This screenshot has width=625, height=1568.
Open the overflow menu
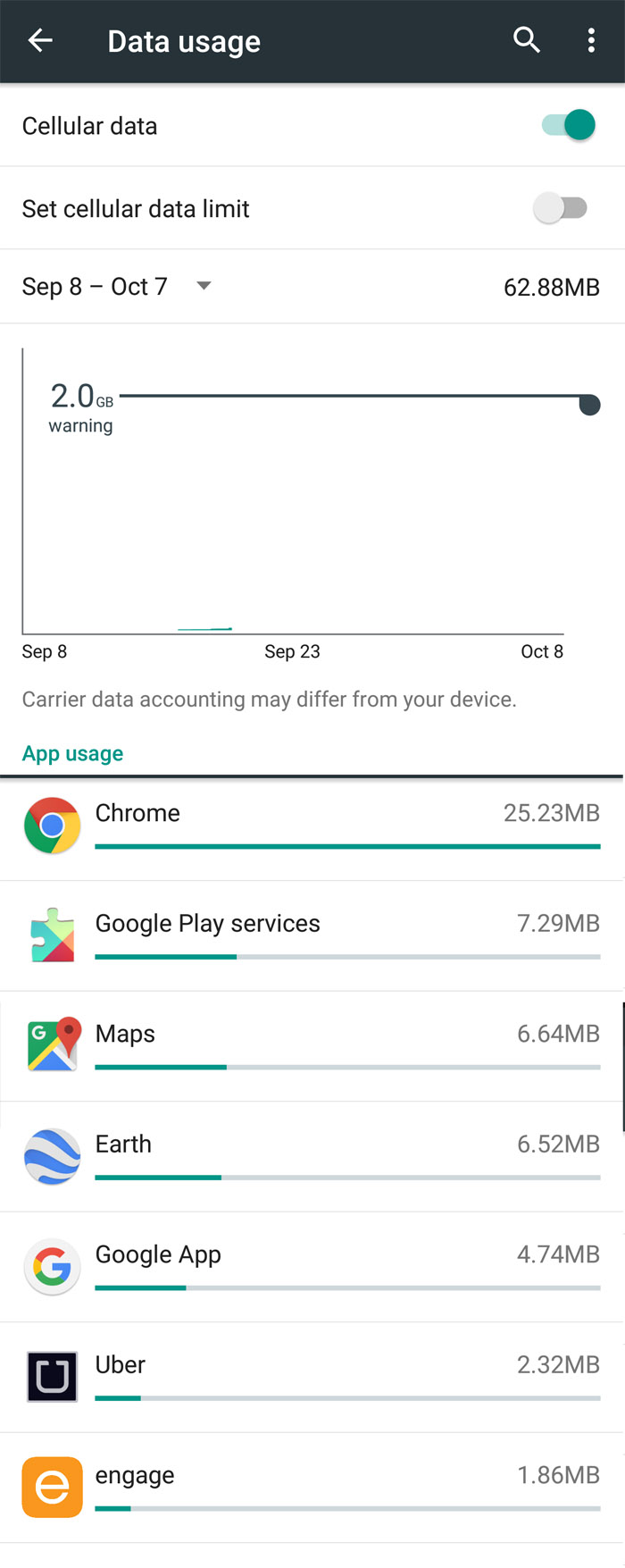point(591,40)
